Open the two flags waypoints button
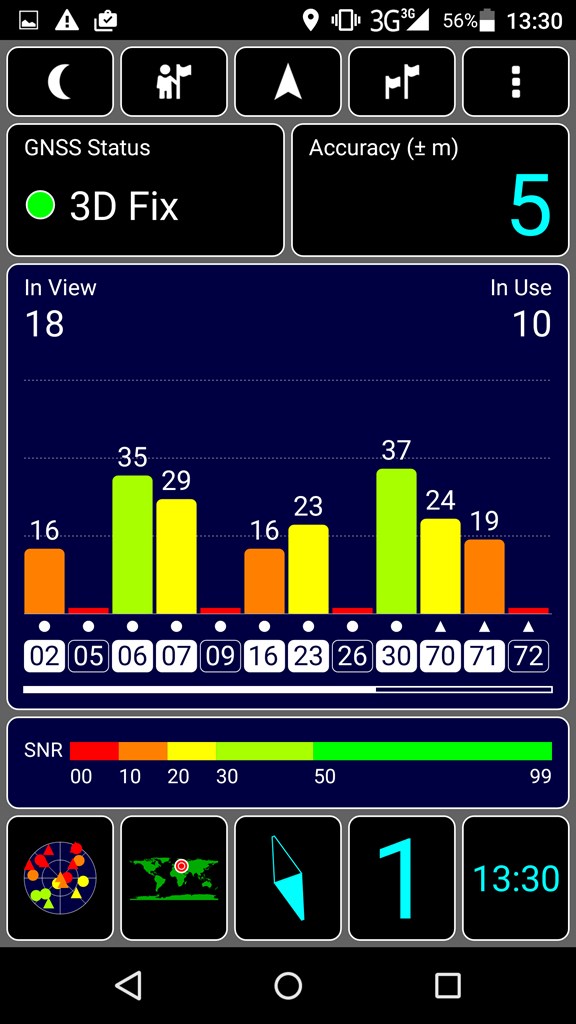This screenshot has height=1024, width=576. click(402, 82)
